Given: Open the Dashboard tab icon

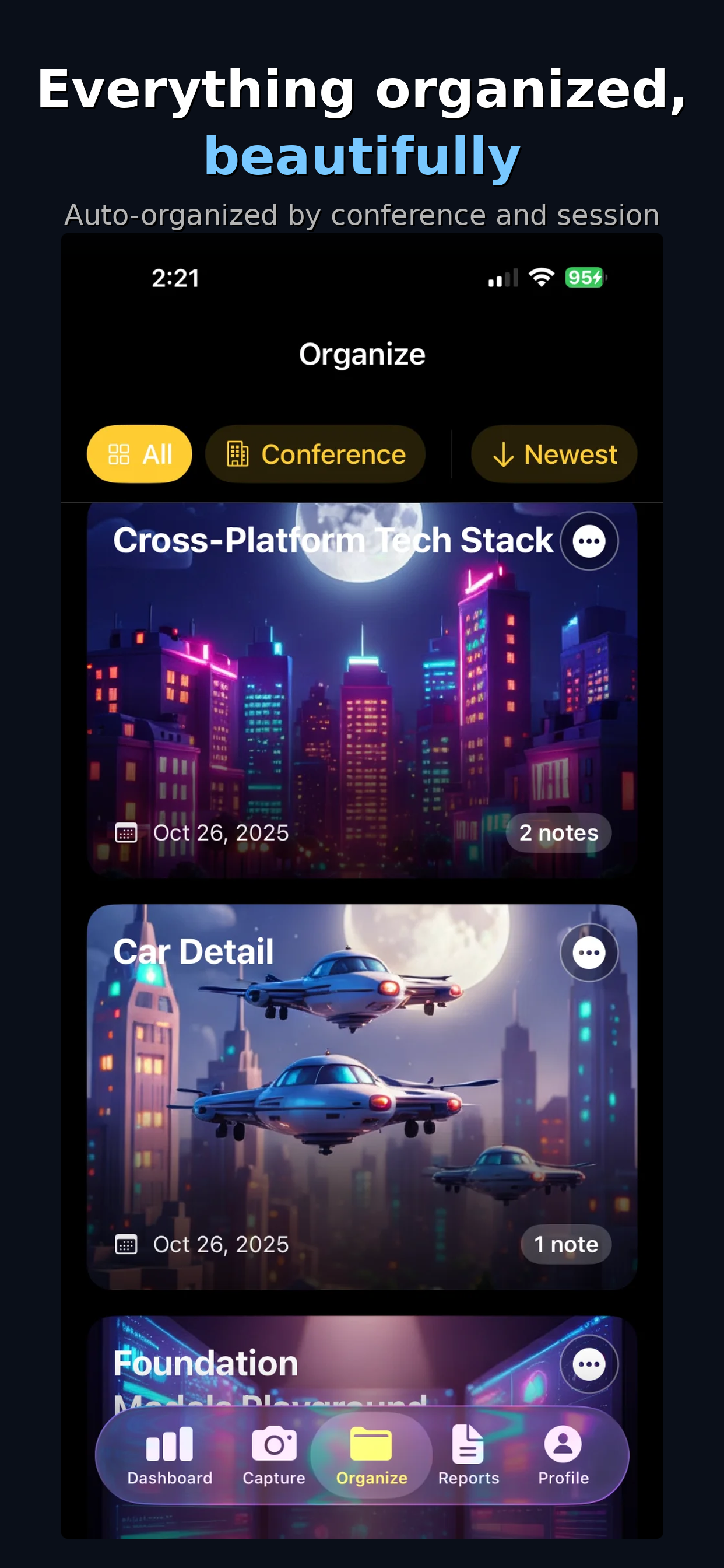Looking at the screenshot, I should pyautogui.click(x=169, y=1444).
